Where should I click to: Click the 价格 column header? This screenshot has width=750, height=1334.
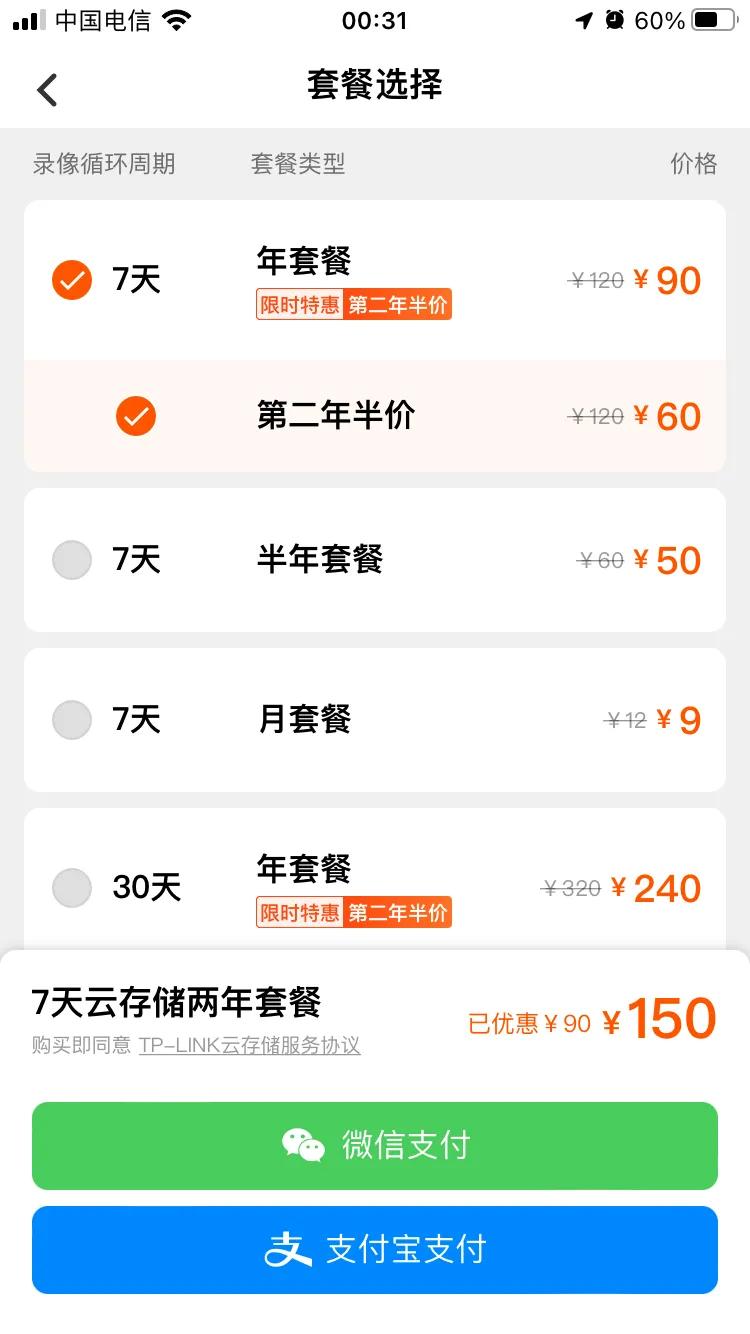[695, 163]
